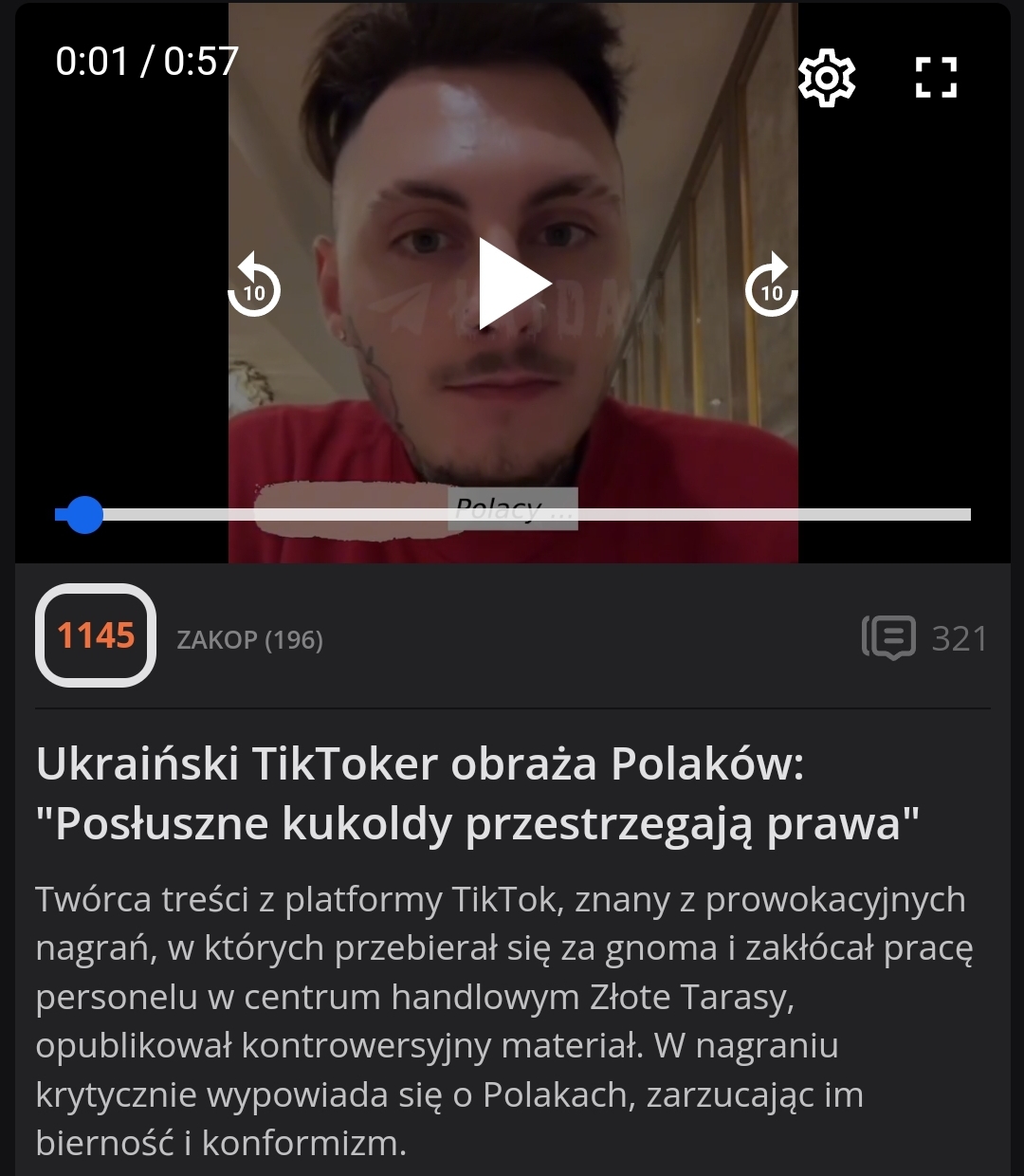Image resolution: width=1024 pixels, height=1176 pixels.
Task: Open video settings gear
Action: [826, 78]
